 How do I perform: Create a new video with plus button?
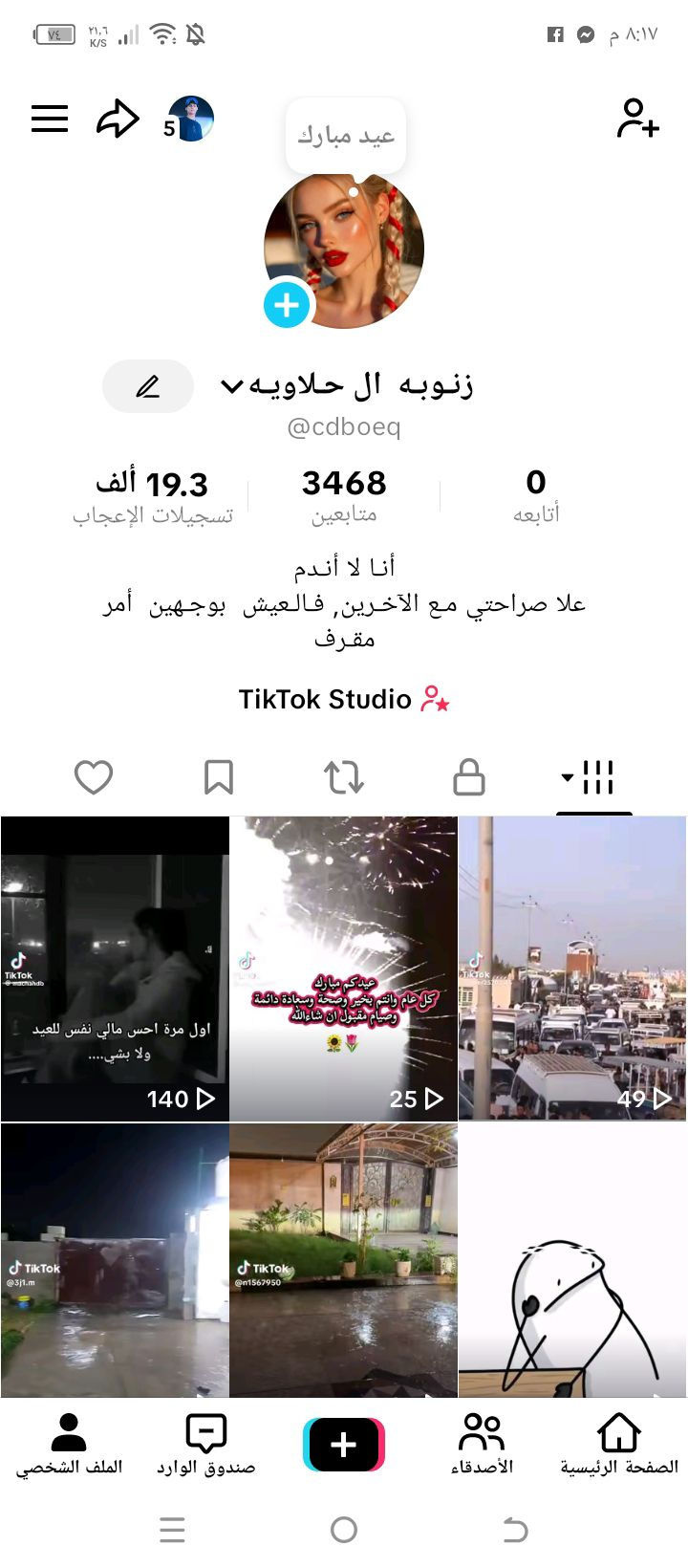point(344,1444)
